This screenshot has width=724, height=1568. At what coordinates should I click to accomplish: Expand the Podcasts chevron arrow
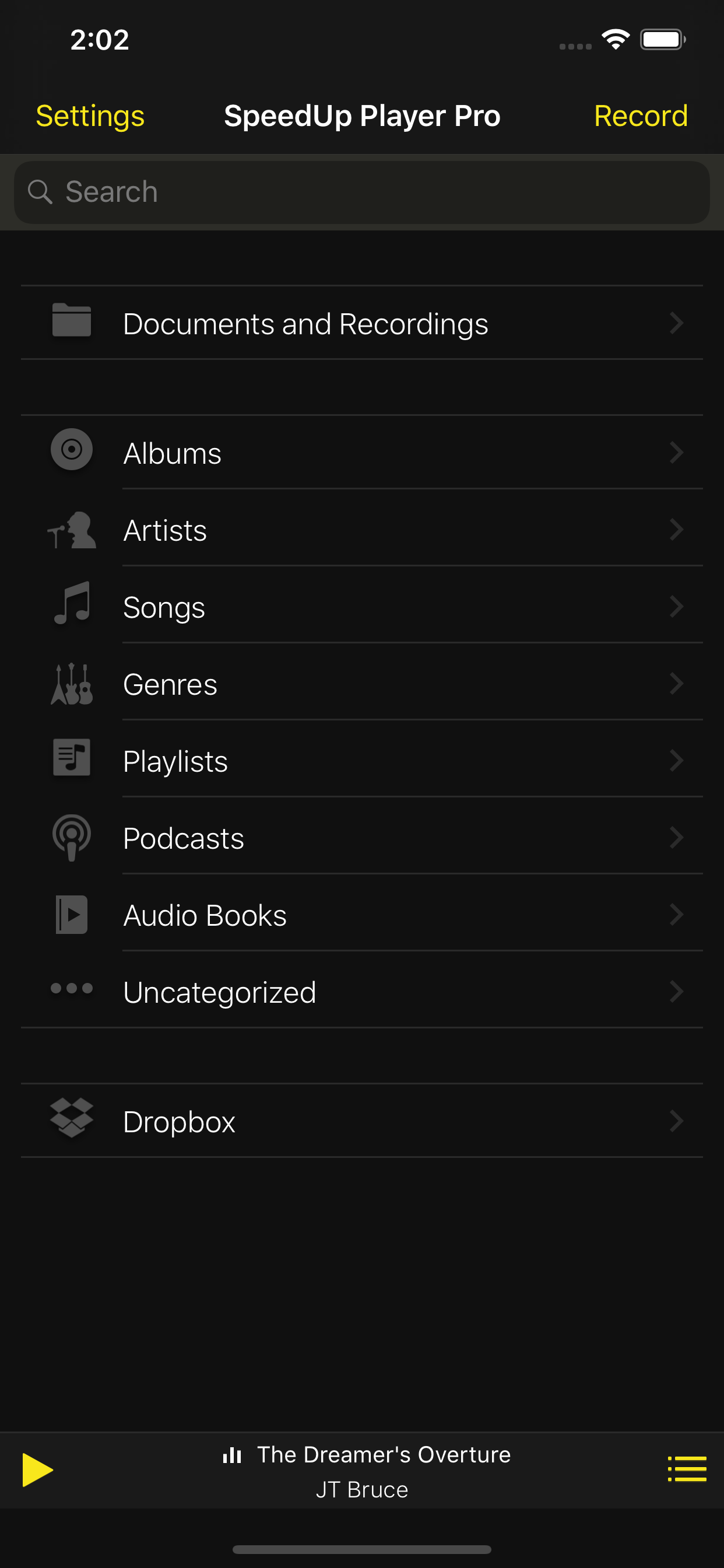(677, 838)
